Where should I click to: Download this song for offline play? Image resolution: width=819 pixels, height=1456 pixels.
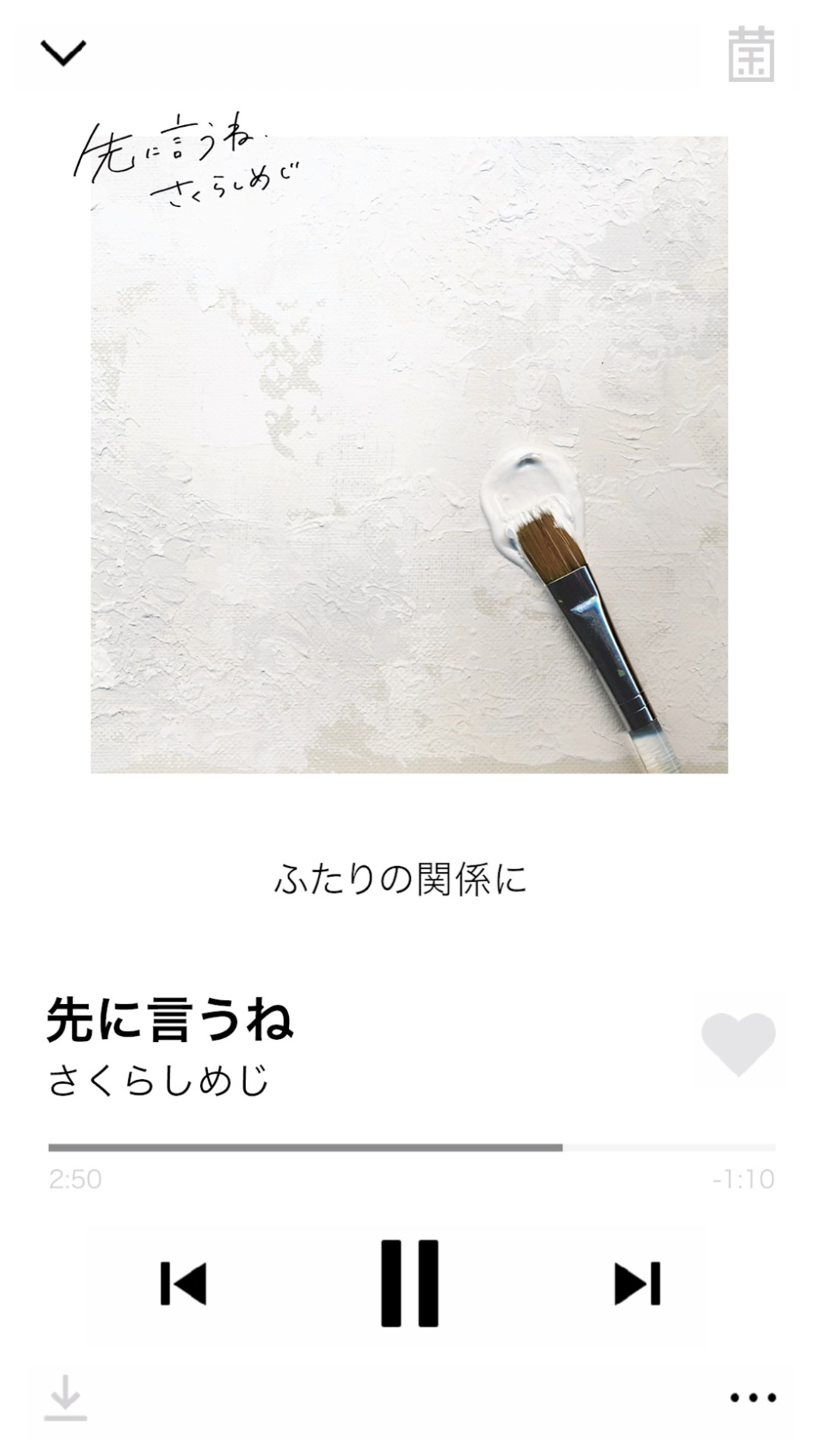tap(65, 1397)
